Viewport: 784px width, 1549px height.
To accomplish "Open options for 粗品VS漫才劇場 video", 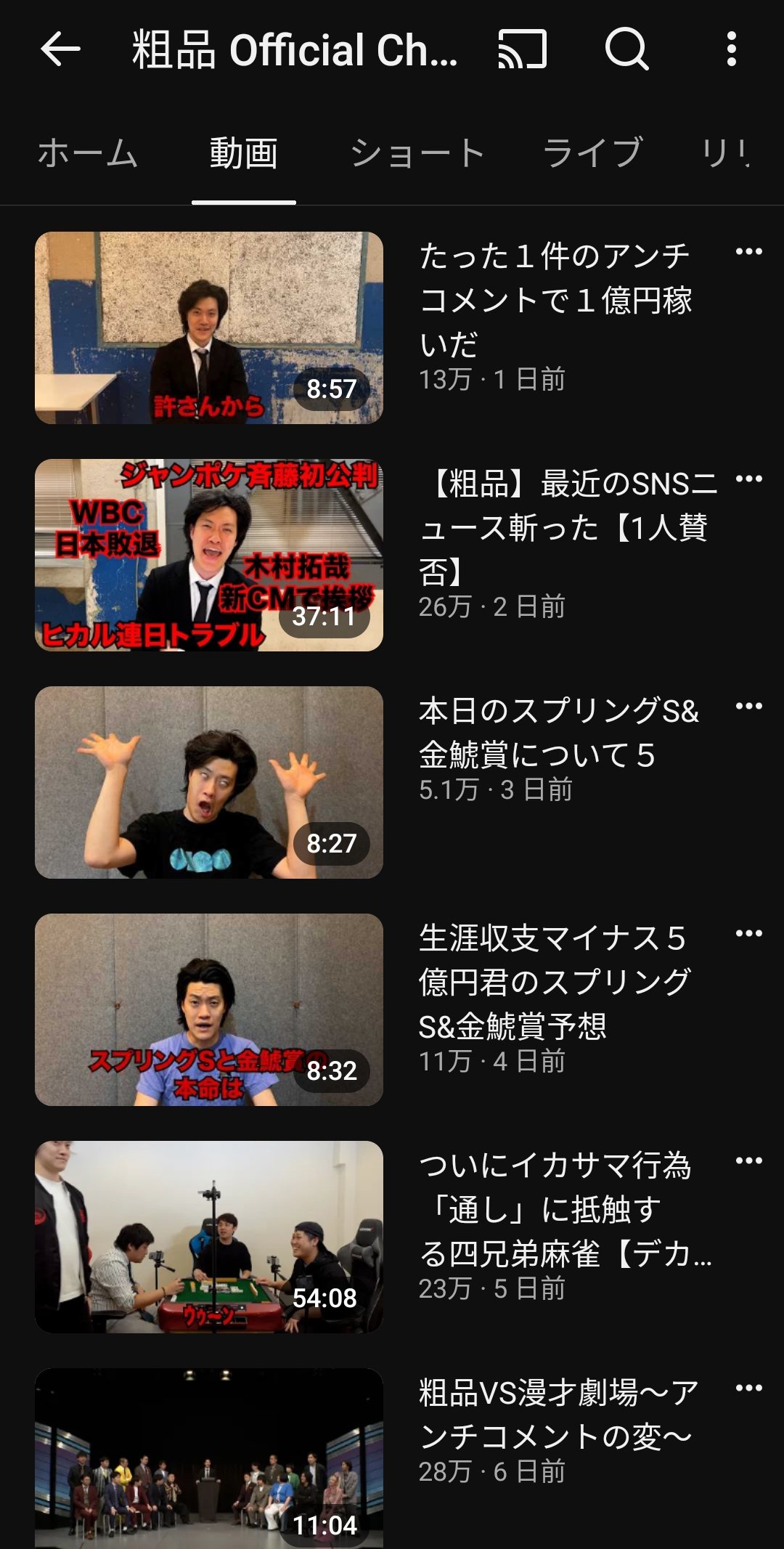I will tap(748, 1389).
